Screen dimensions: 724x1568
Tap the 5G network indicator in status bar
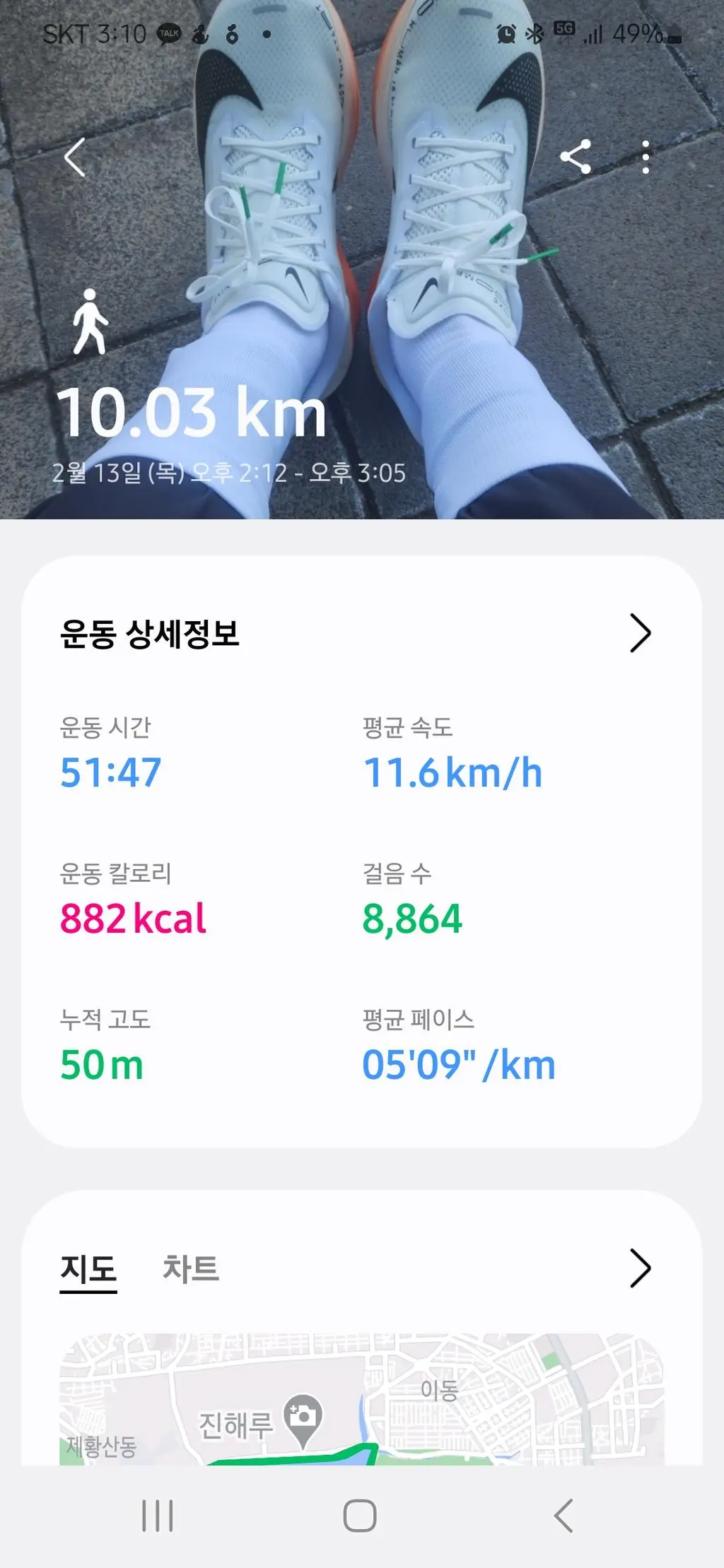pyautogui.click(x=566, y=31)
